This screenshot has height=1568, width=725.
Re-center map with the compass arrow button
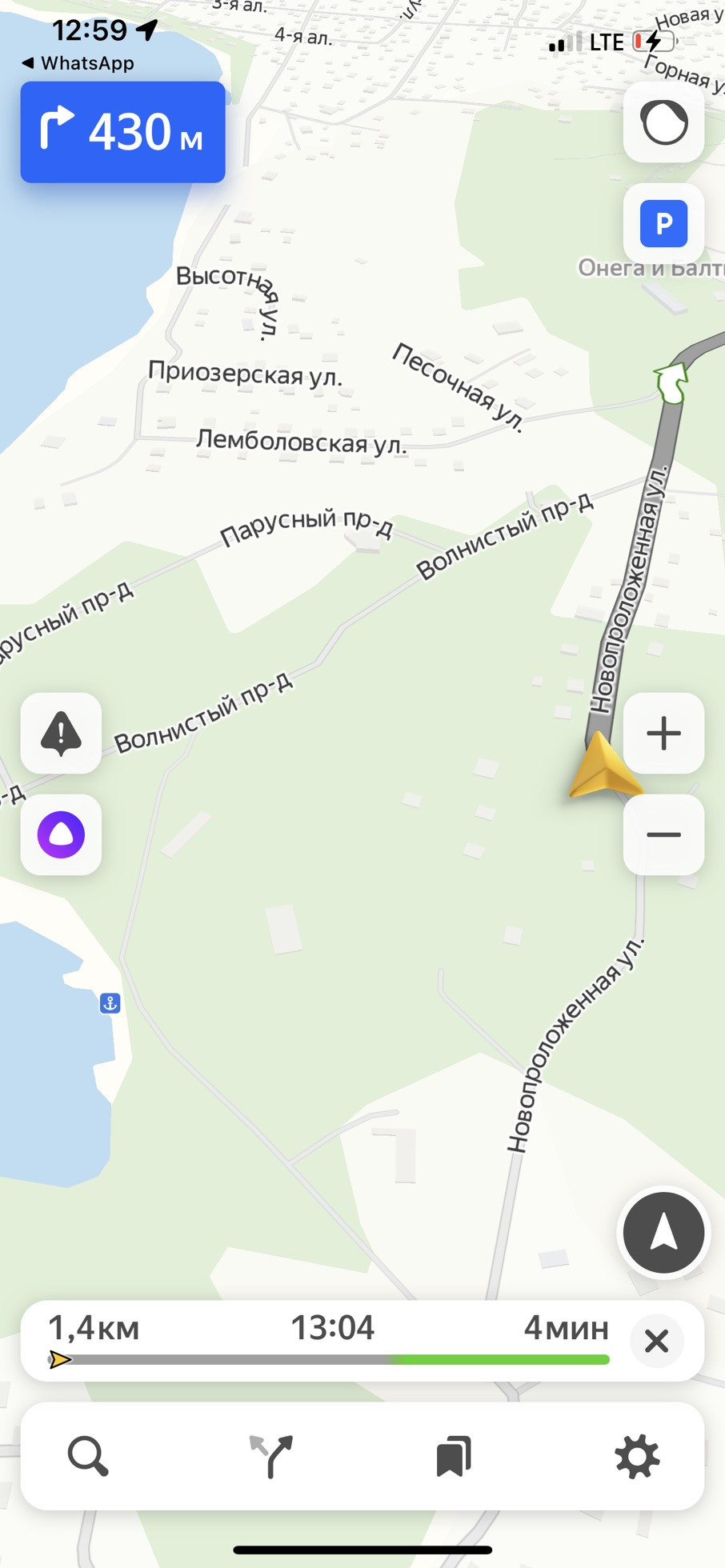click(x=663, y=1232)
